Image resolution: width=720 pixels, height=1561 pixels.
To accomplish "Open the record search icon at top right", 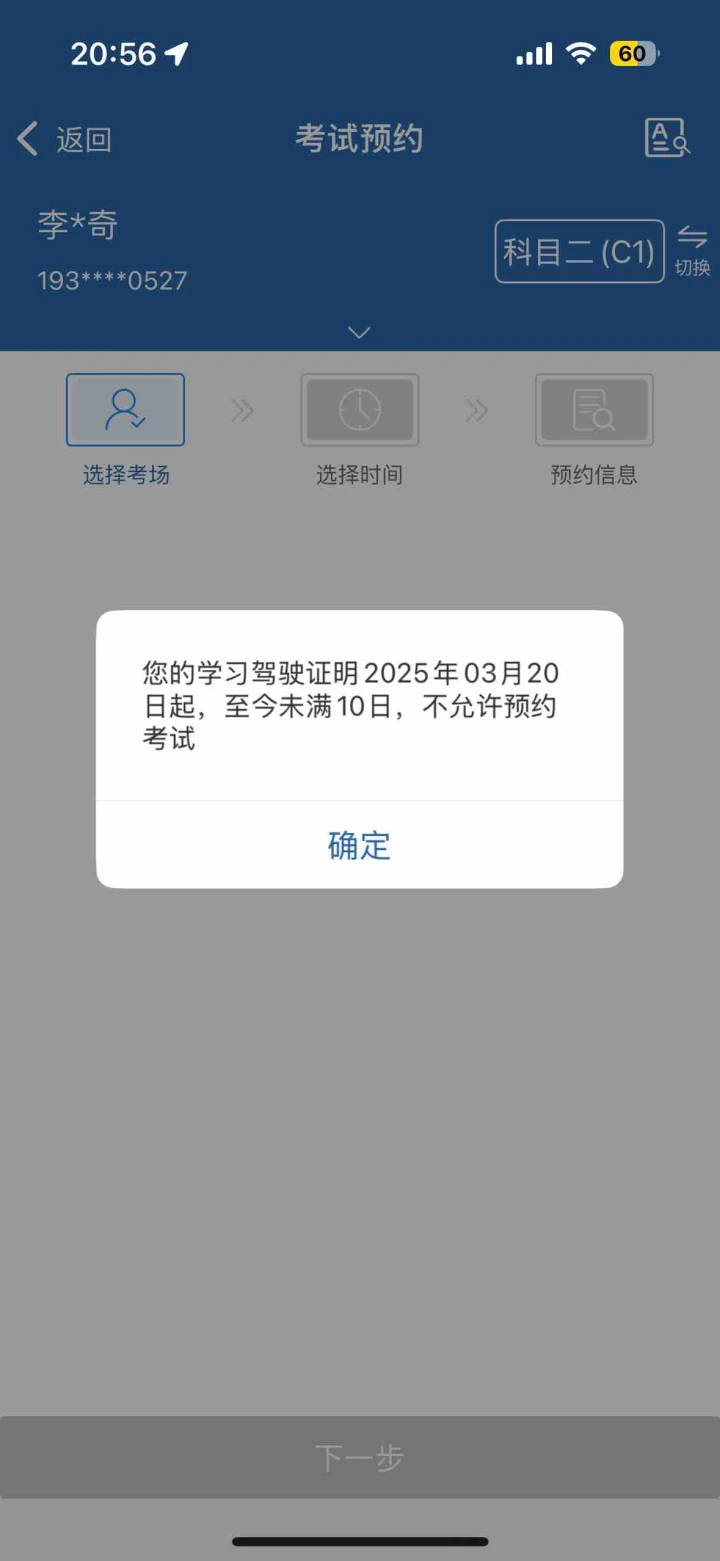I will 667,138.
